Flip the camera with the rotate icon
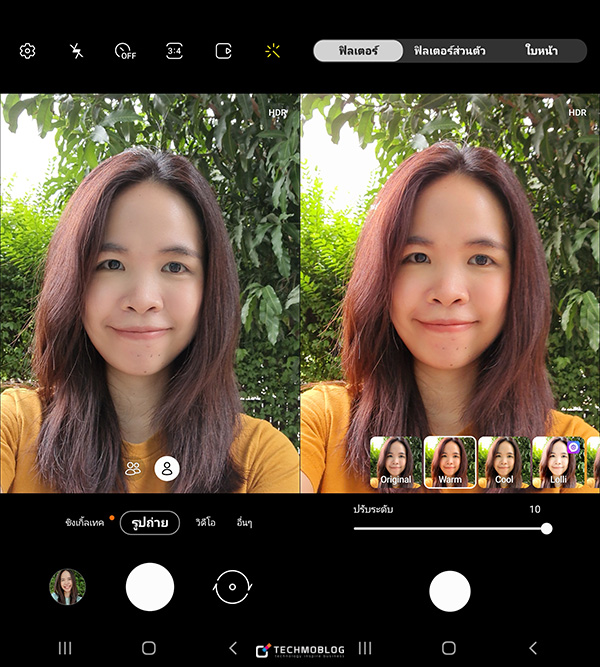Image resolution: width=600 pixels, height=667 pixels. tap(233, 587)
